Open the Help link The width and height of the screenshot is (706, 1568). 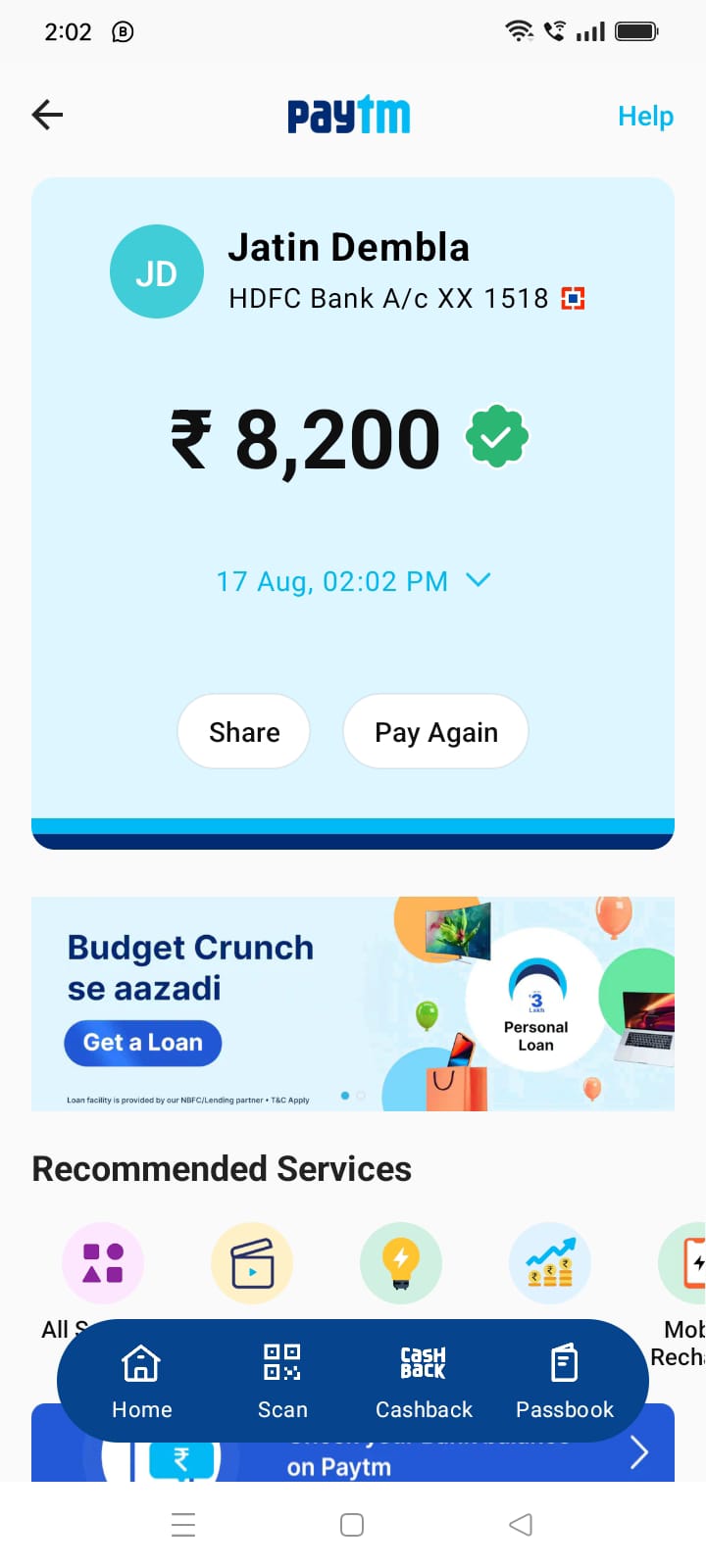point(644,116)
